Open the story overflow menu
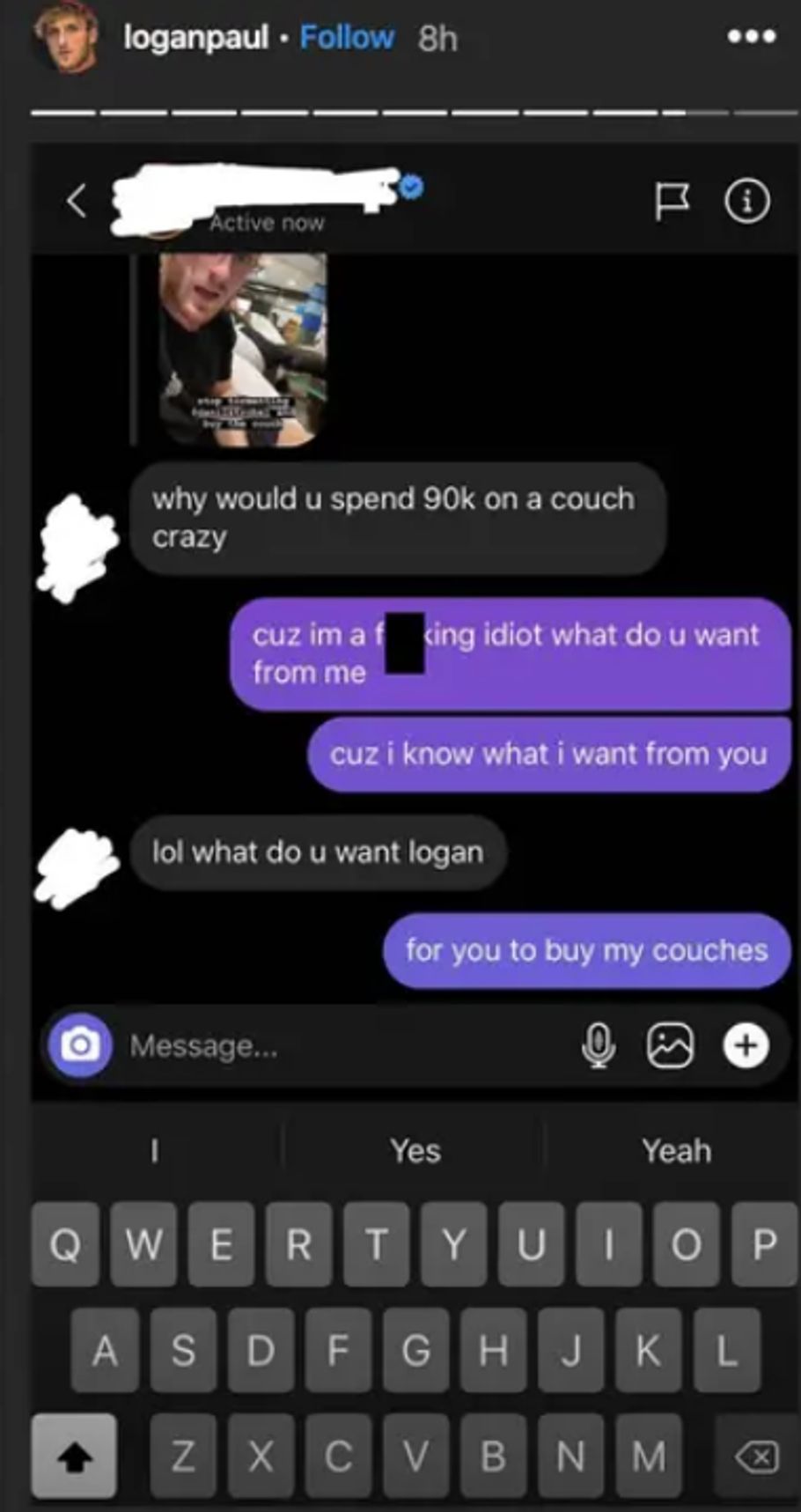Viewport: 801px width, 1512px height. point(751,37)
